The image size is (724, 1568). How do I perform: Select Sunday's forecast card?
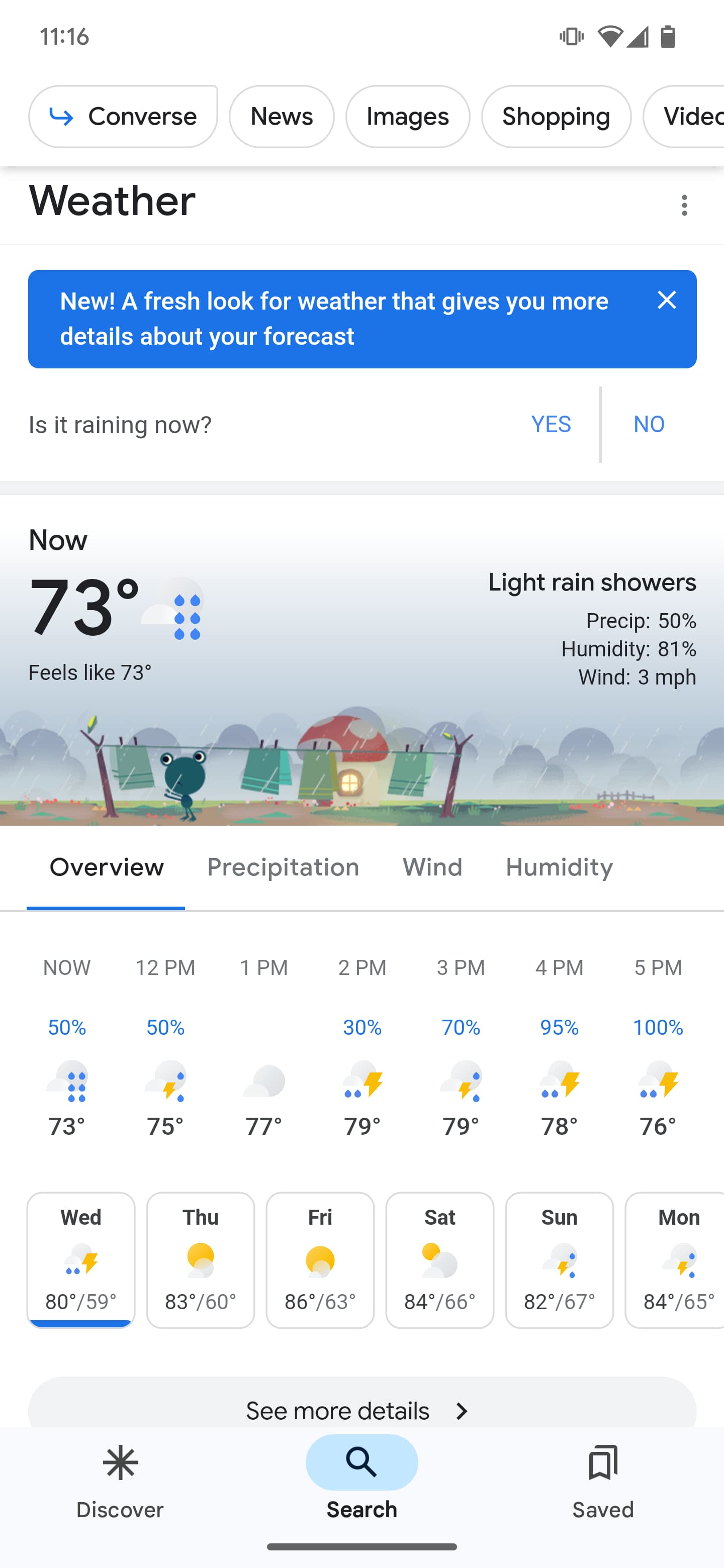559,1259
